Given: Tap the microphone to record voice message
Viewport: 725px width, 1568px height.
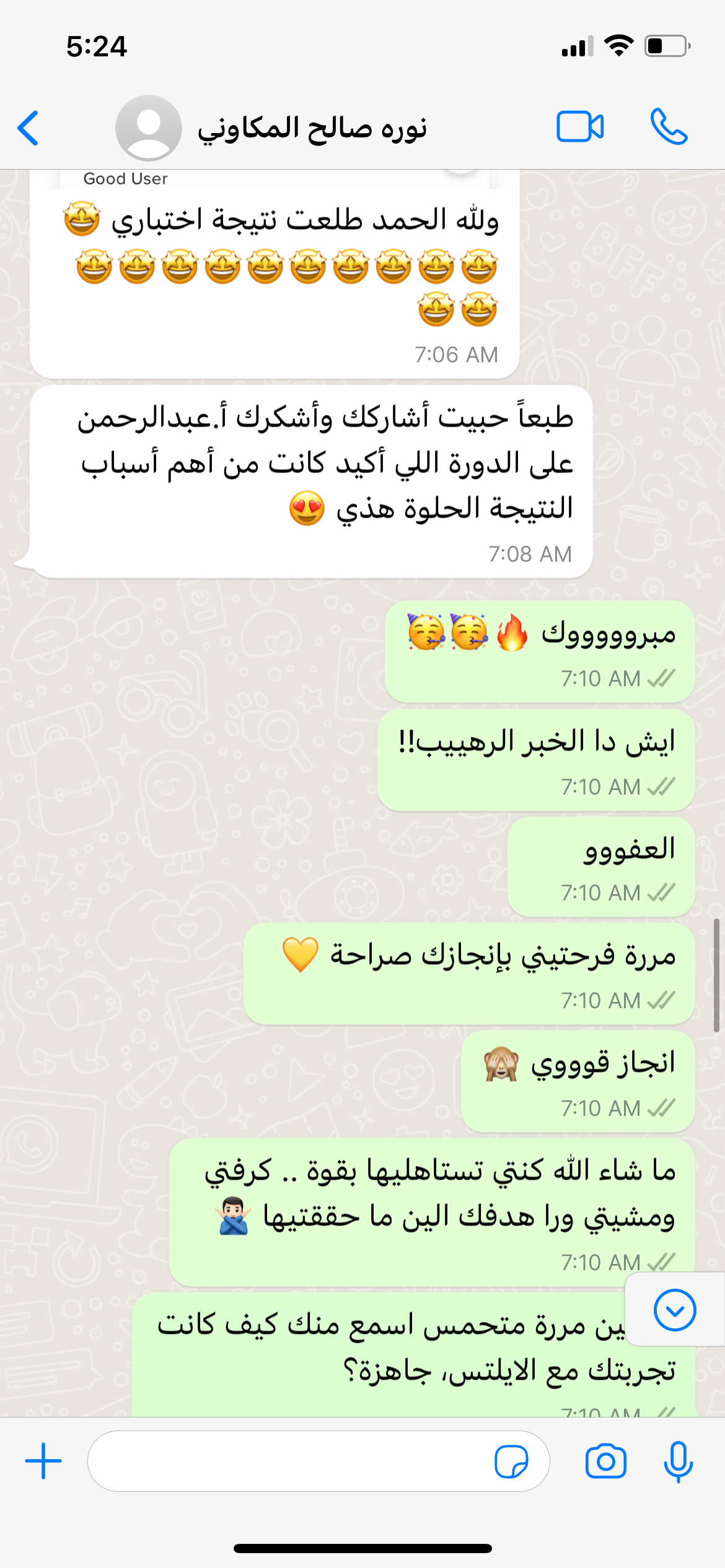Looking at the screenshot, I should point(678,1461).
